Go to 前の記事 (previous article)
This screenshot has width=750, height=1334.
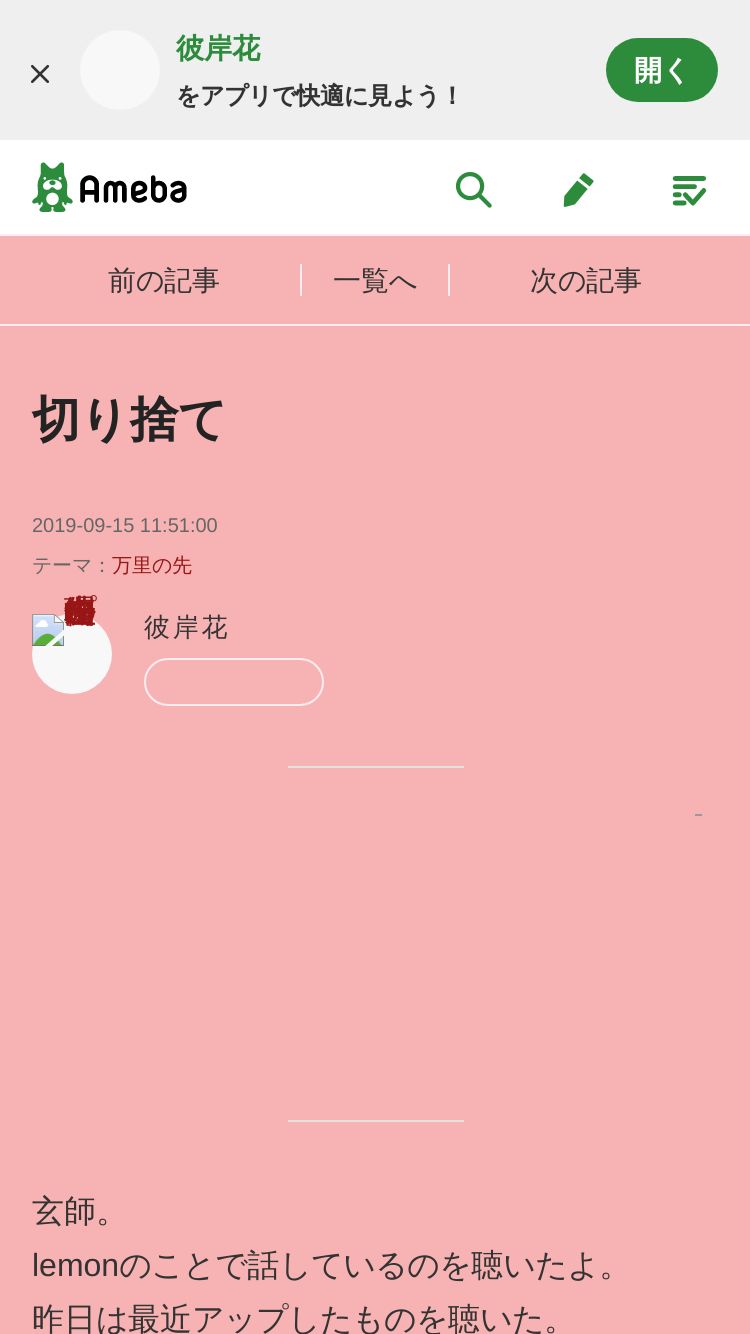coord(164,281)
